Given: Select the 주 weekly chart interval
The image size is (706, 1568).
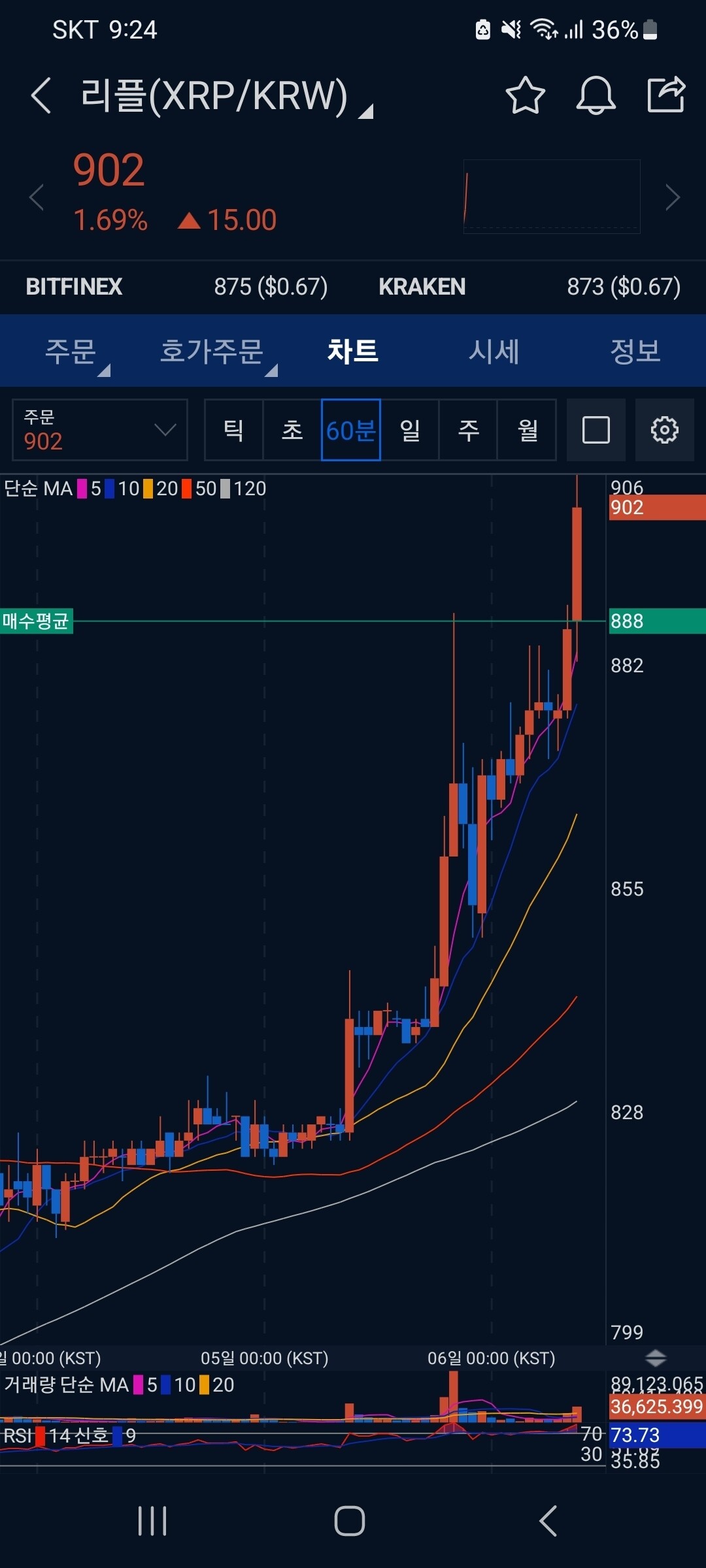Looking at the screenshot, I should [468, 430].
